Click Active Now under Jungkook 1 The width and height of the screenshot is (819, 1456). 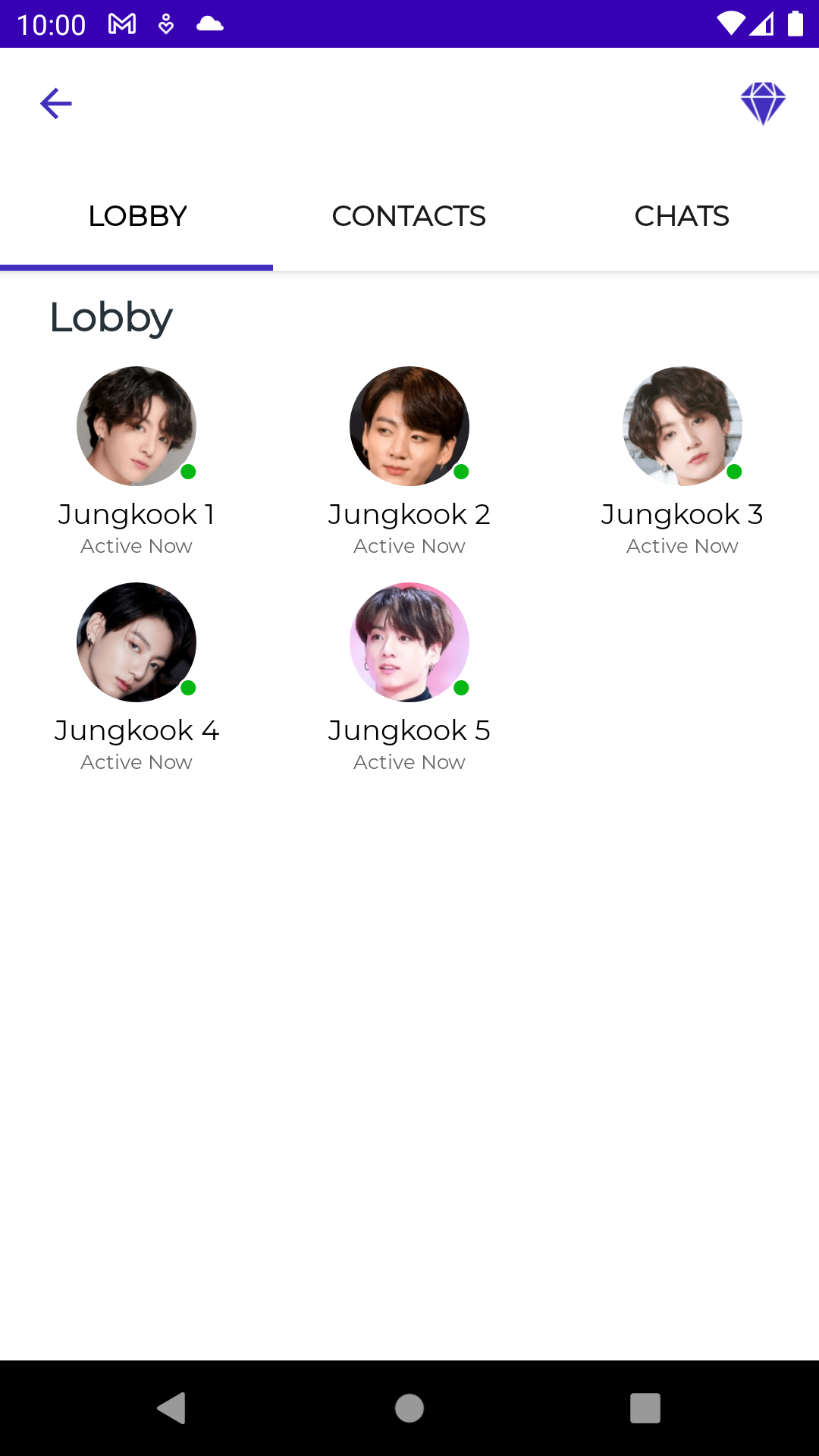coord(136,545)
